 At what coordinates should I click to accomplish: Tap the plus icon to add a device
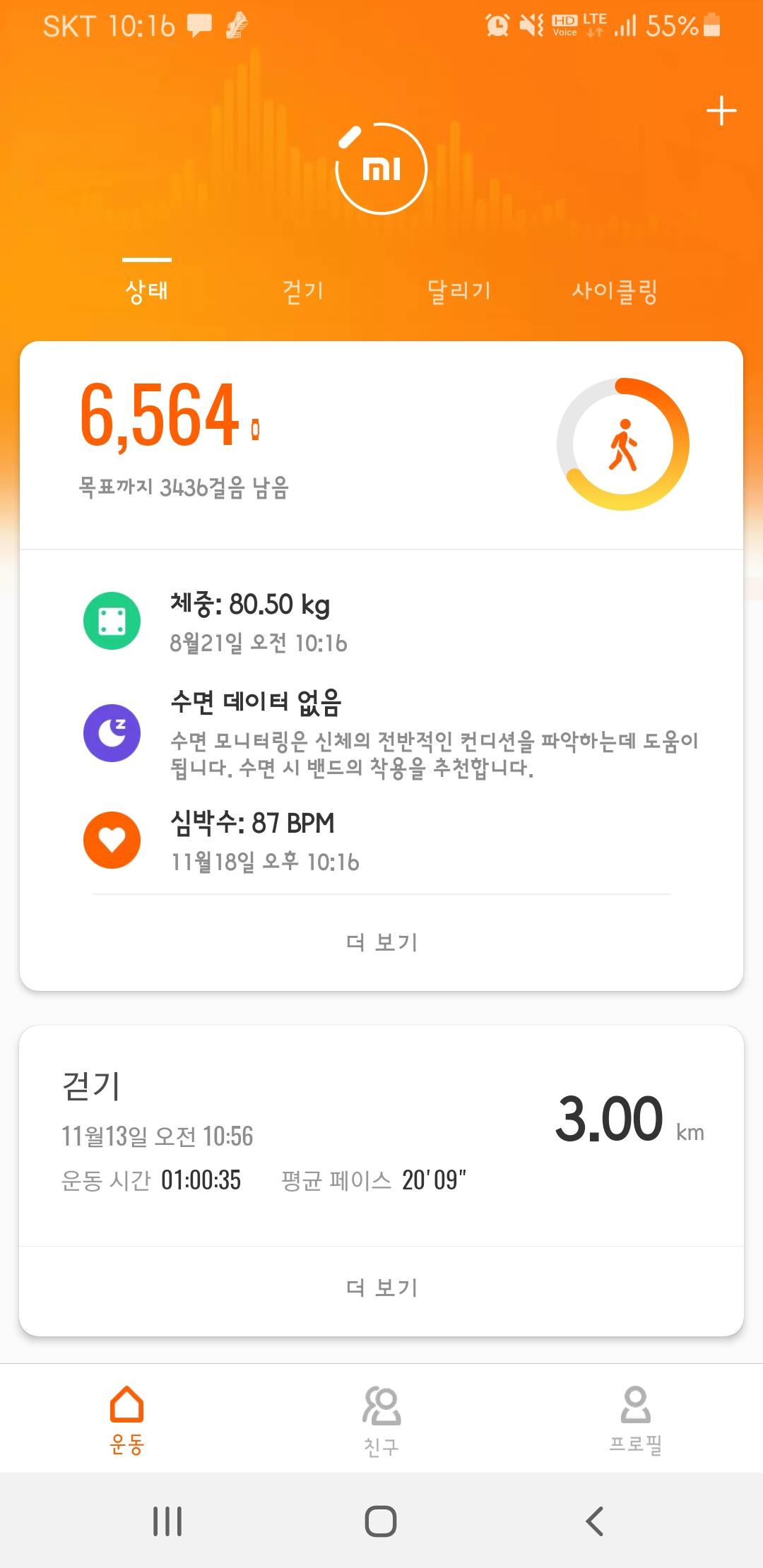pyautogui.click(x=721, y=112)
